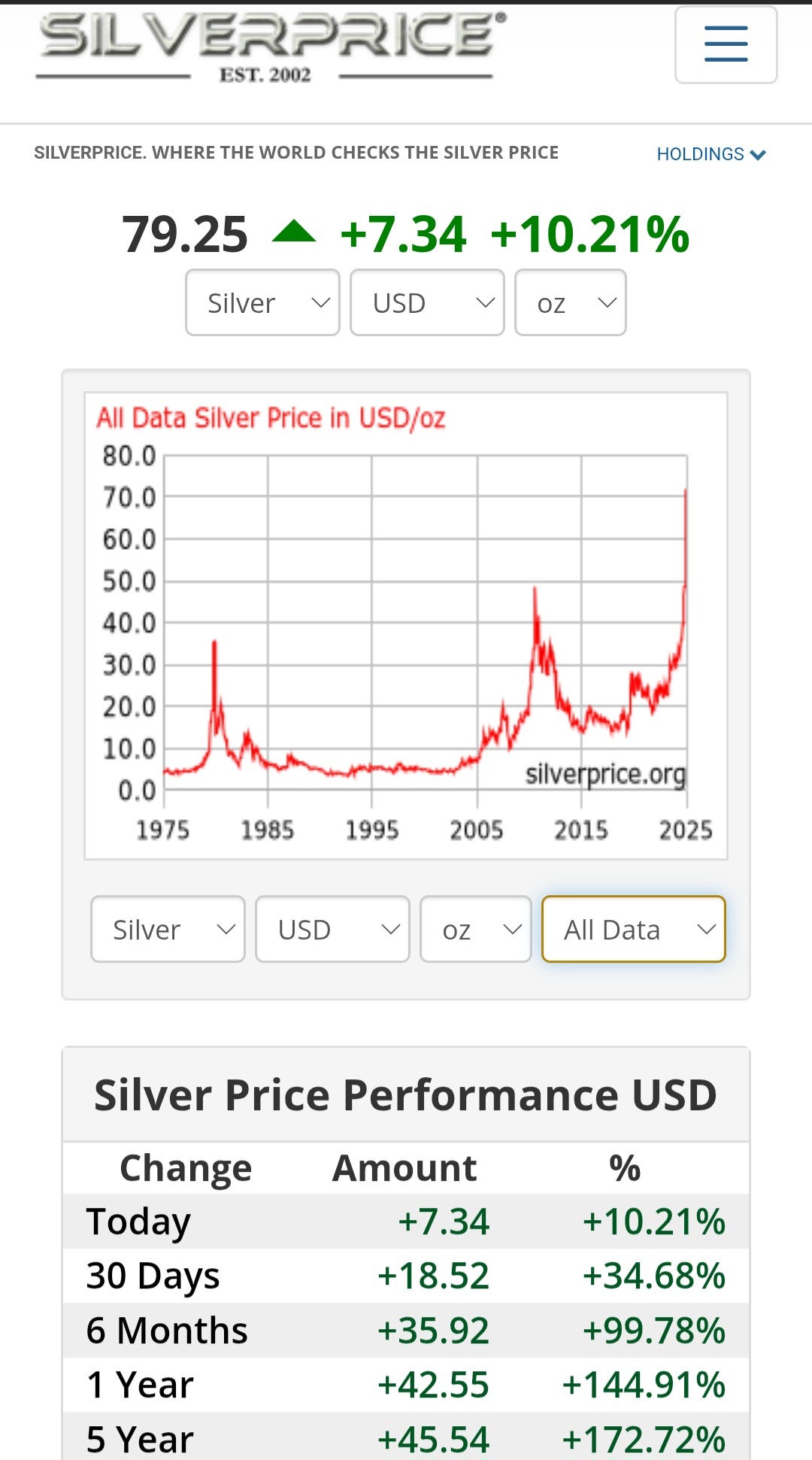Open the oz dropdown below the chart
Image resolution: width=812 pixels, height=1460 pixels.
click(476, 929)
